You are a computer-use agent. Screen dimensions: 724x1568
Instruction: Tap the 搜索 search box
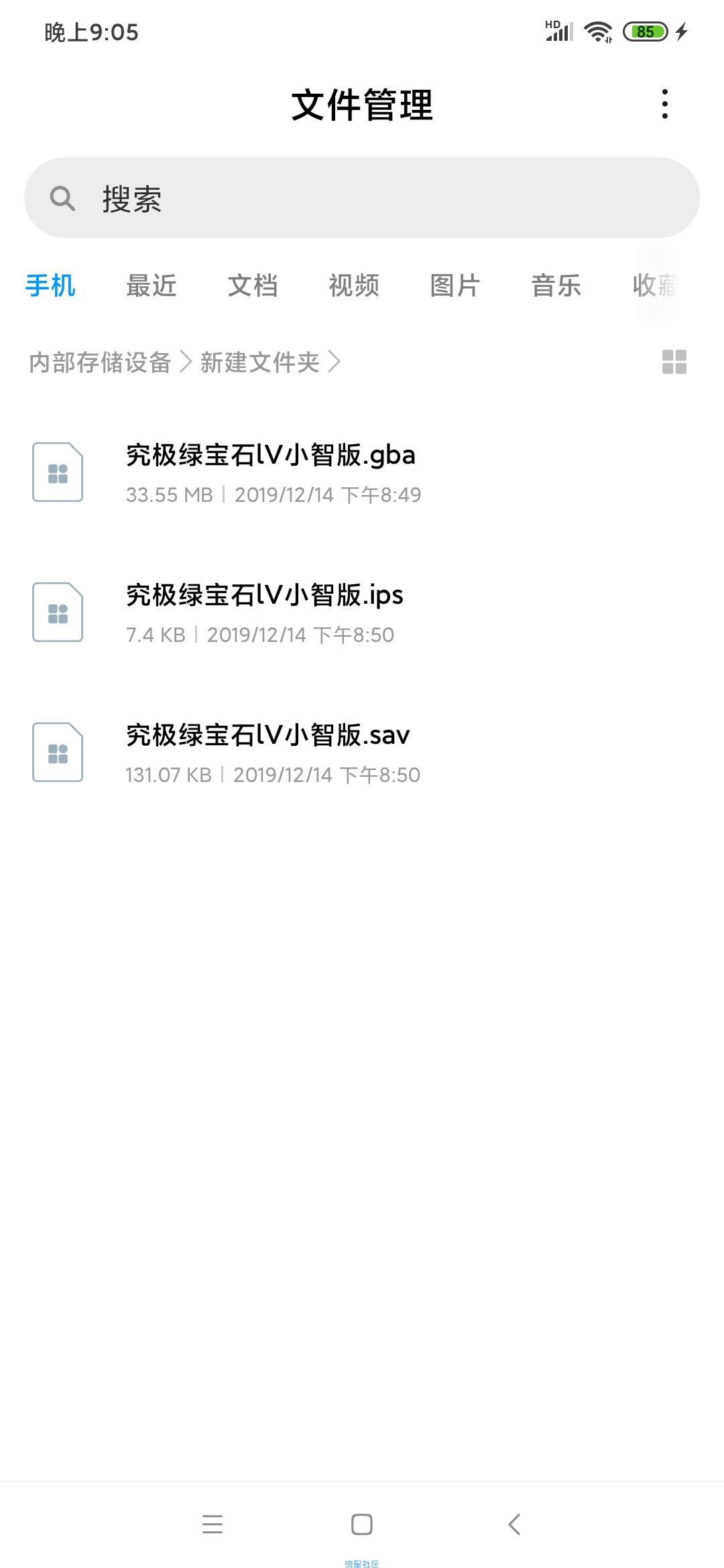(x=362, y=198)
